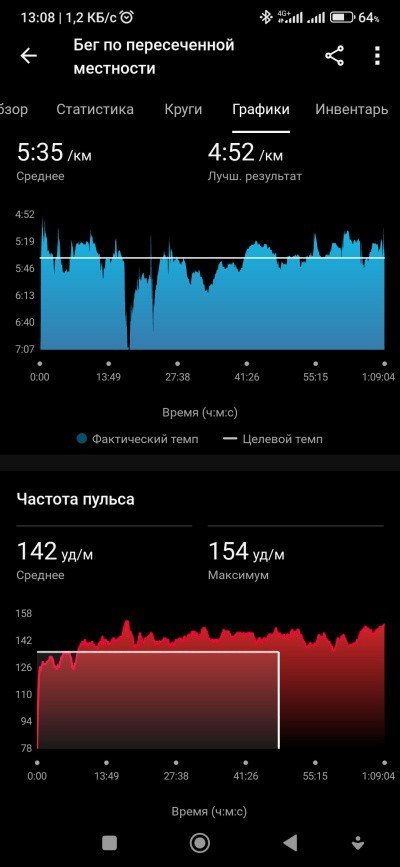Open the Круги tab
This screenshot has width=400, height=867.
click(183, 109)
